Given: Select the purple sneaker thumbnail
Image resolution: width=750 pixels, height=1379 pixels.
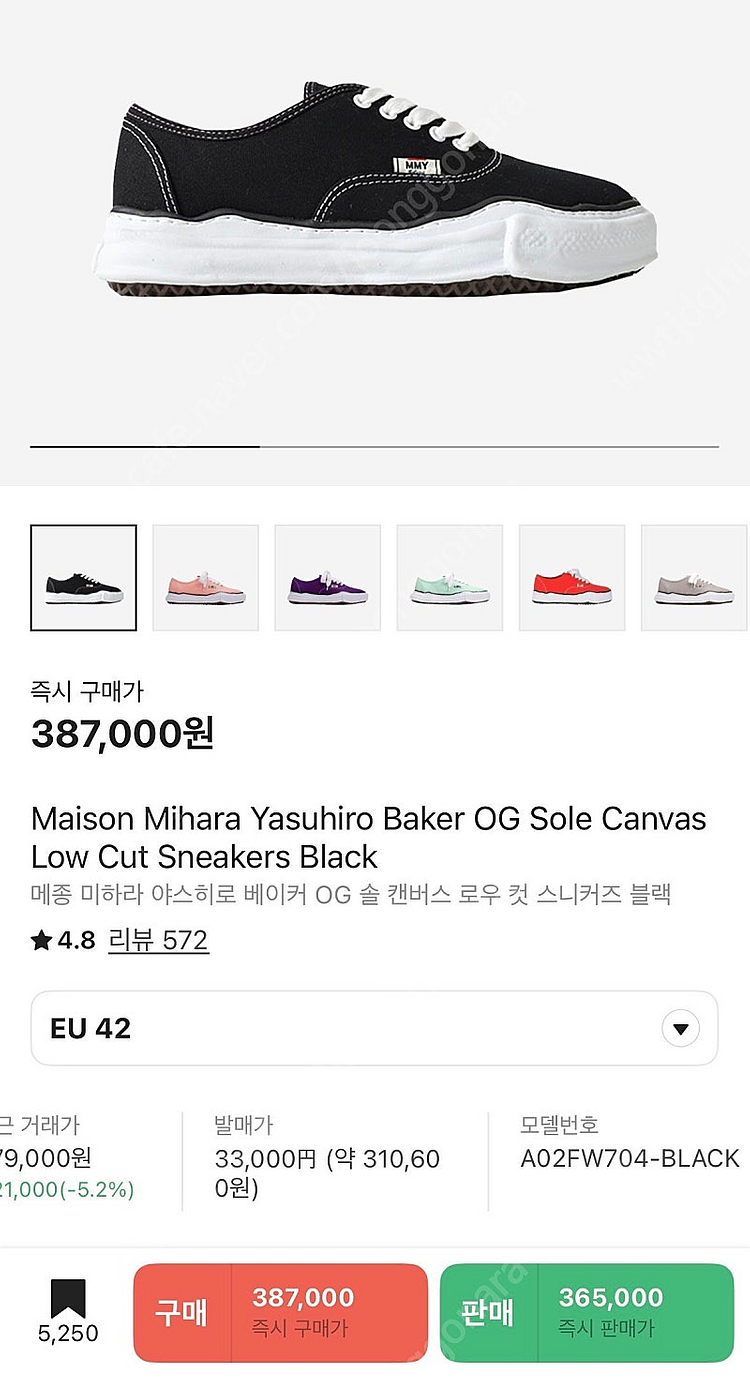Looking at the screenshot, I should [x=327, y=578].
